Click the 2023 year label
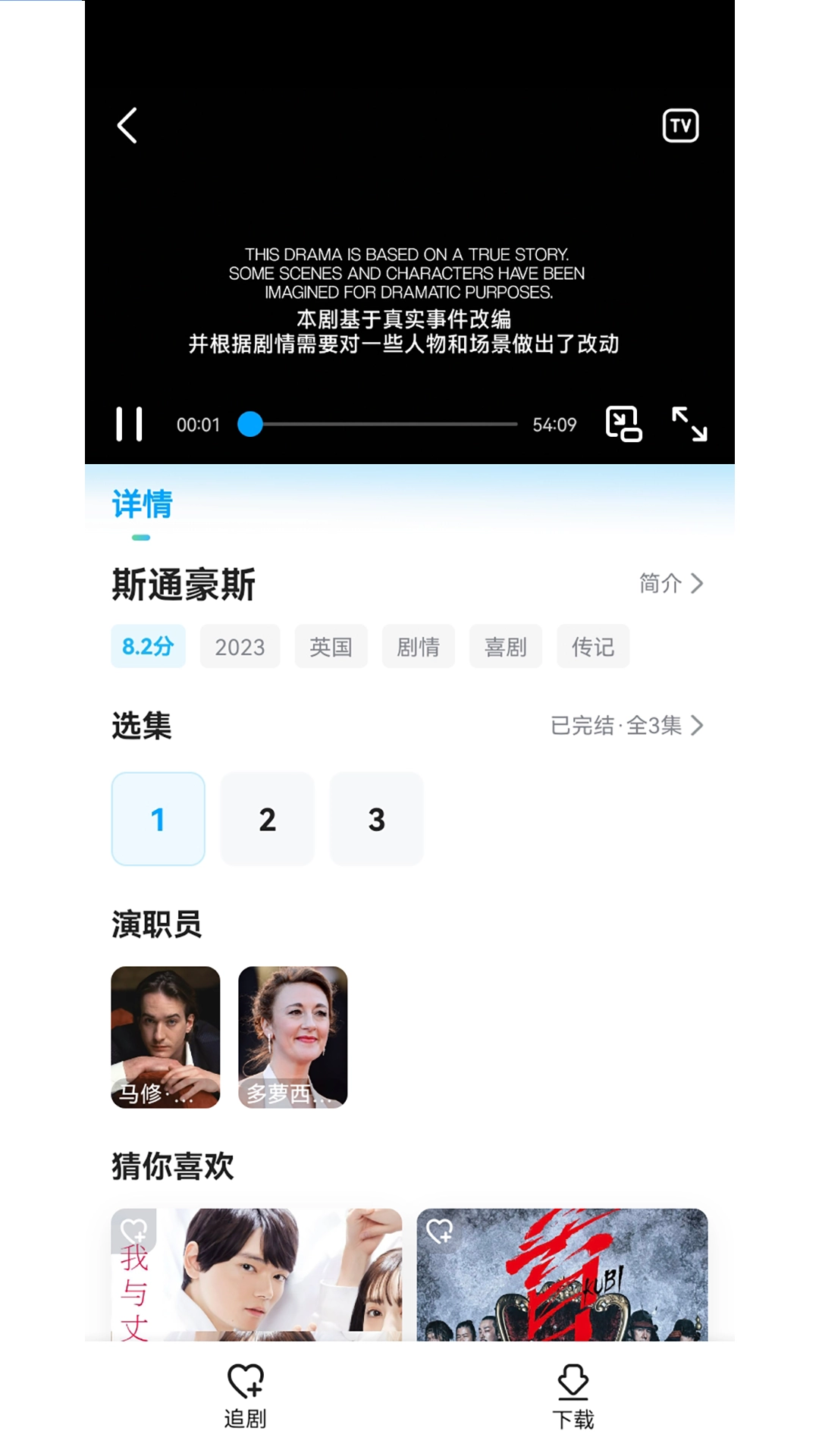This screenshot has height=1456, width=819. tap(240, 646)
